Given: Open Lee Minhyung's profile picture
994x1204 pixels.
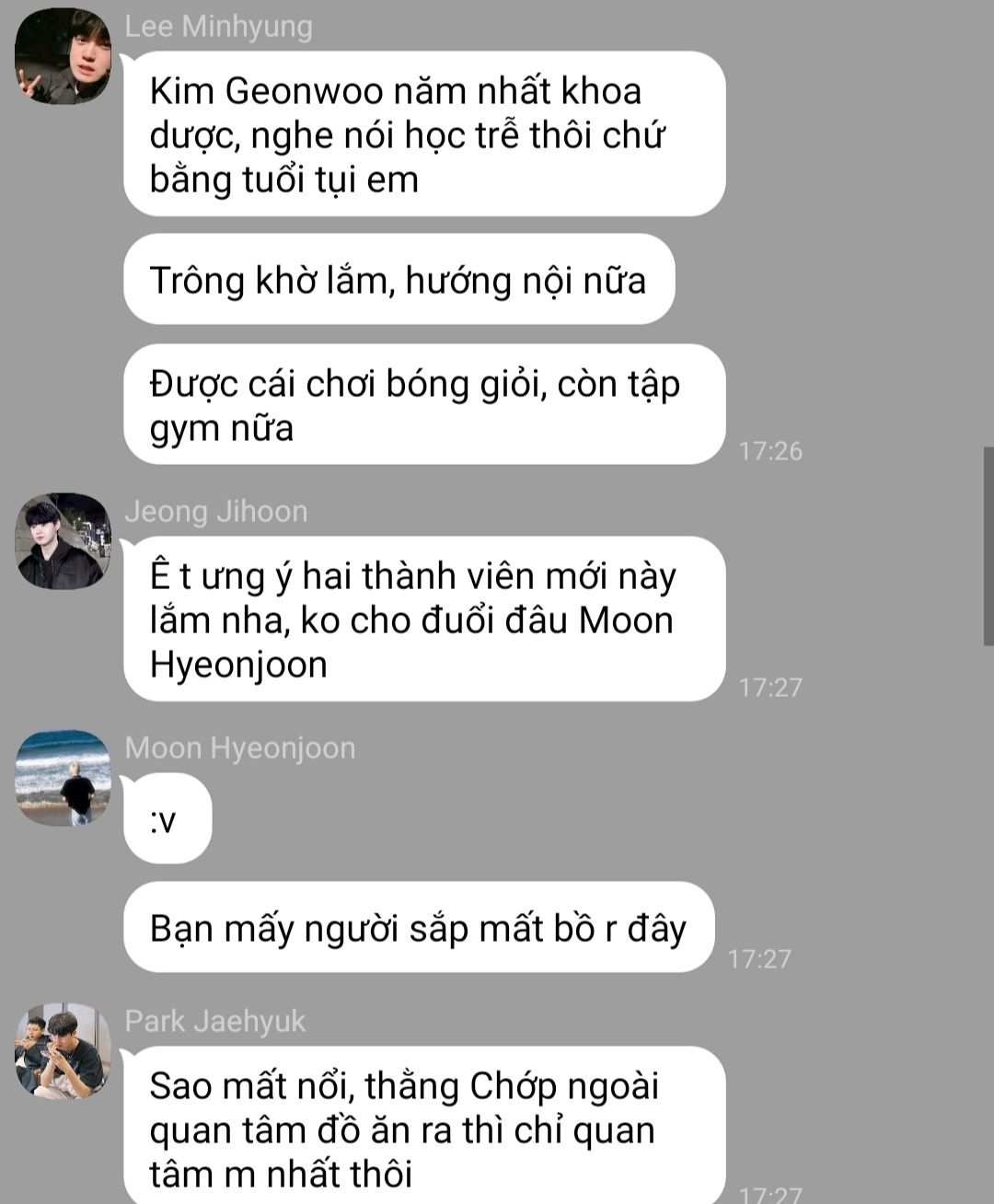Looking at the screenshot, I should [63, 56].
